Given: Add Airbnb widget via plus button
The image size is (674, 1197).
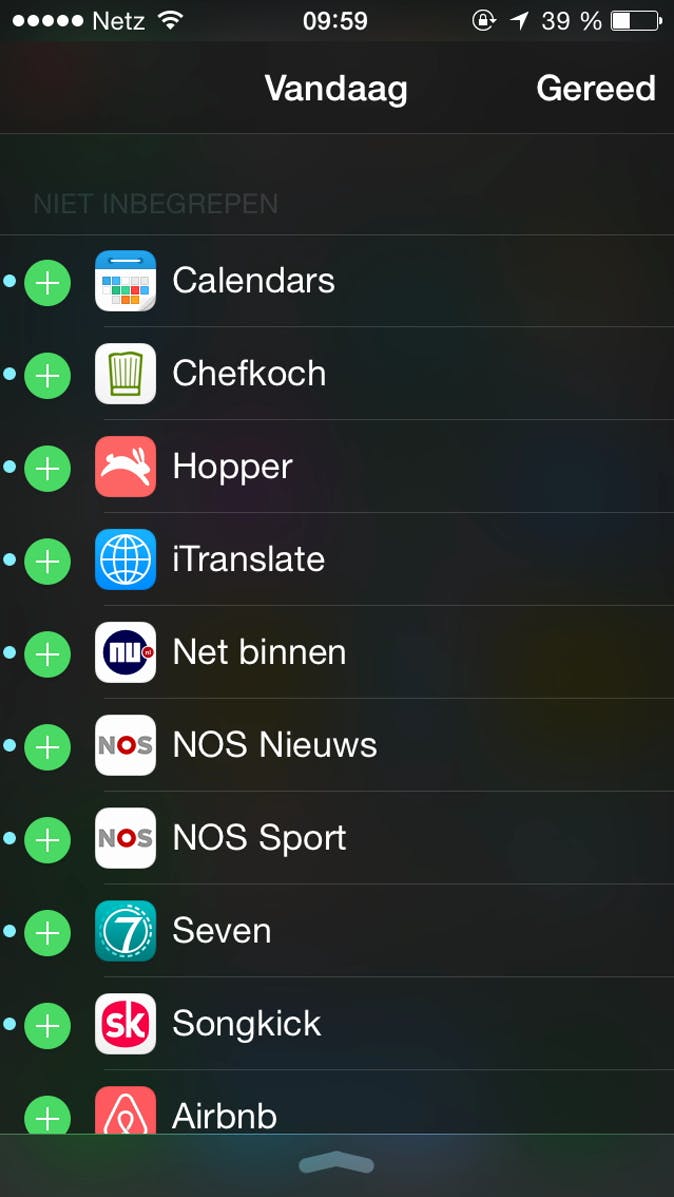Looking at the screenshot, I should [47, 1116].
